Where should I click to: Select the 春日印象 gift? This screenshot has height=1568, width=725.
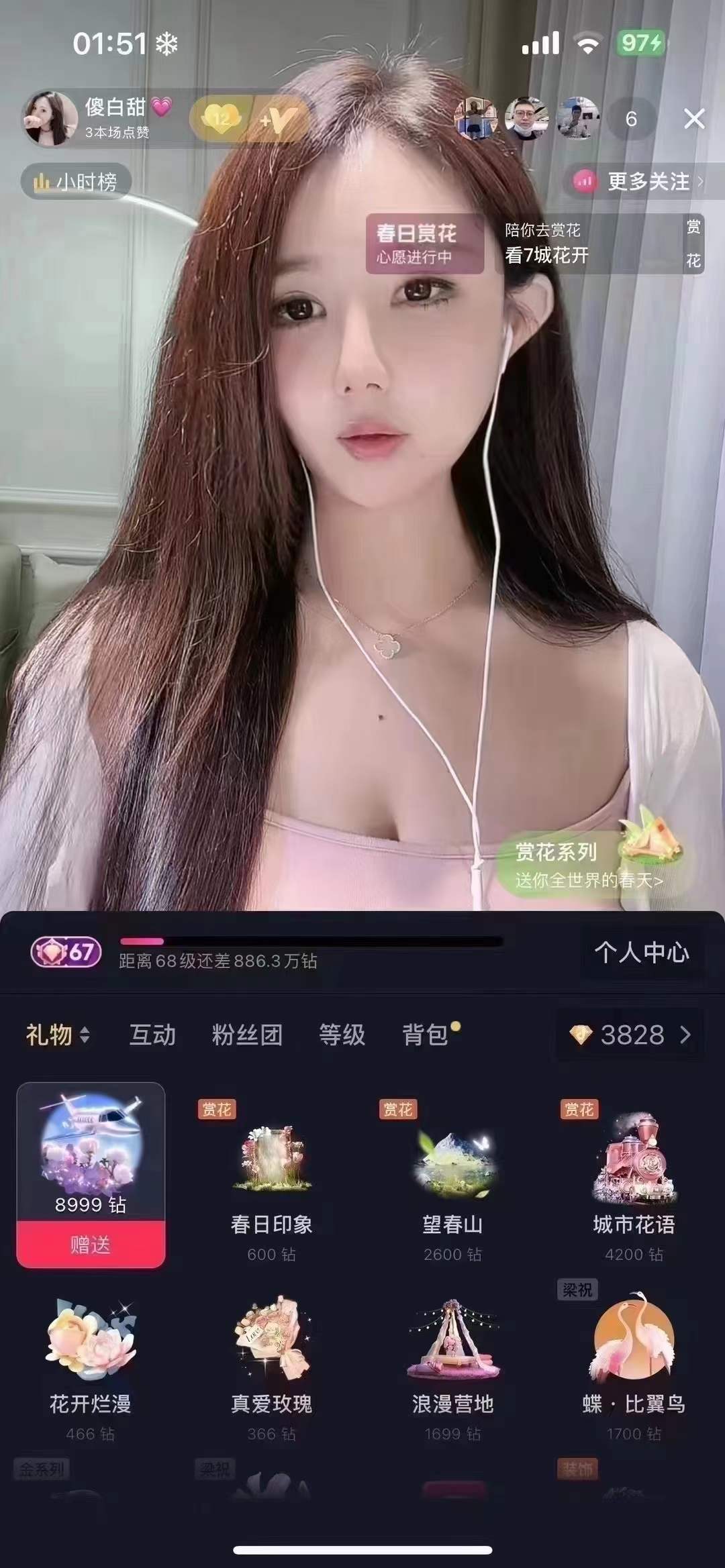(272, 1181)
